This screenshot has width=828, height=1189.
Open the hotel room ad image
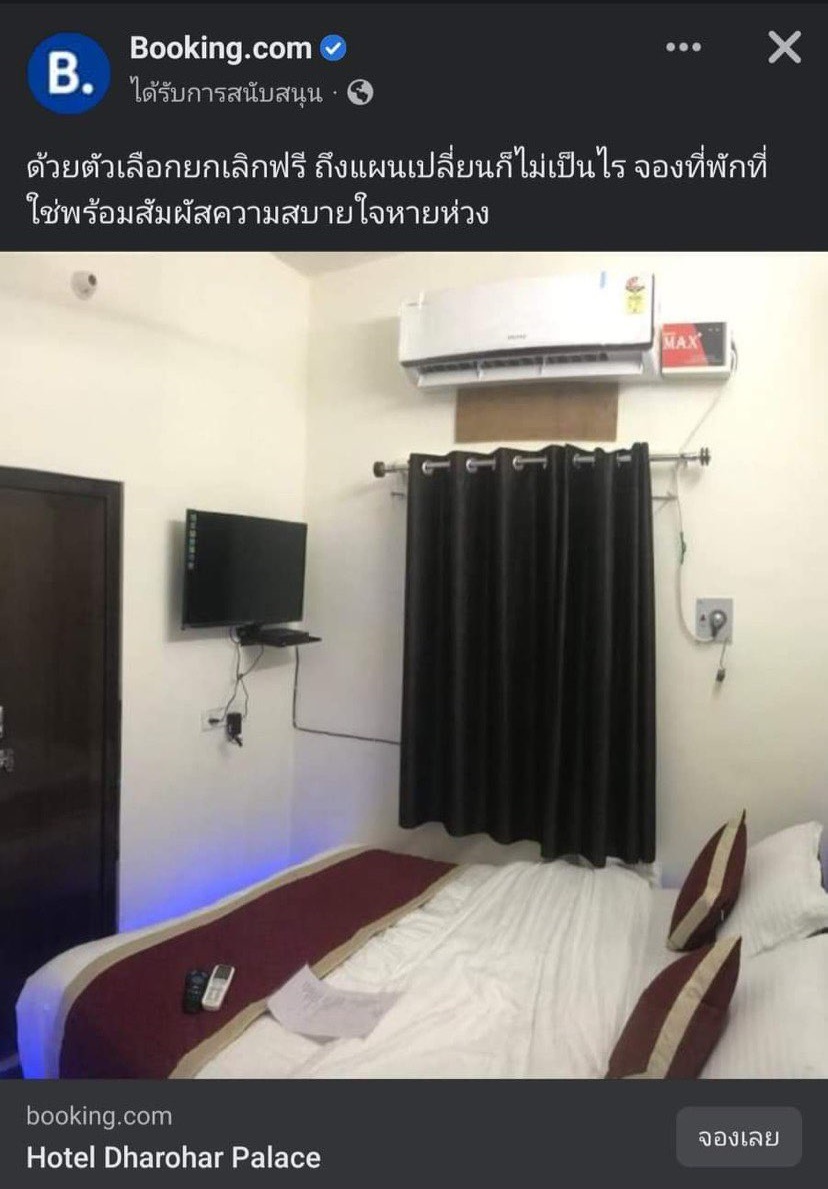[414, 665]
